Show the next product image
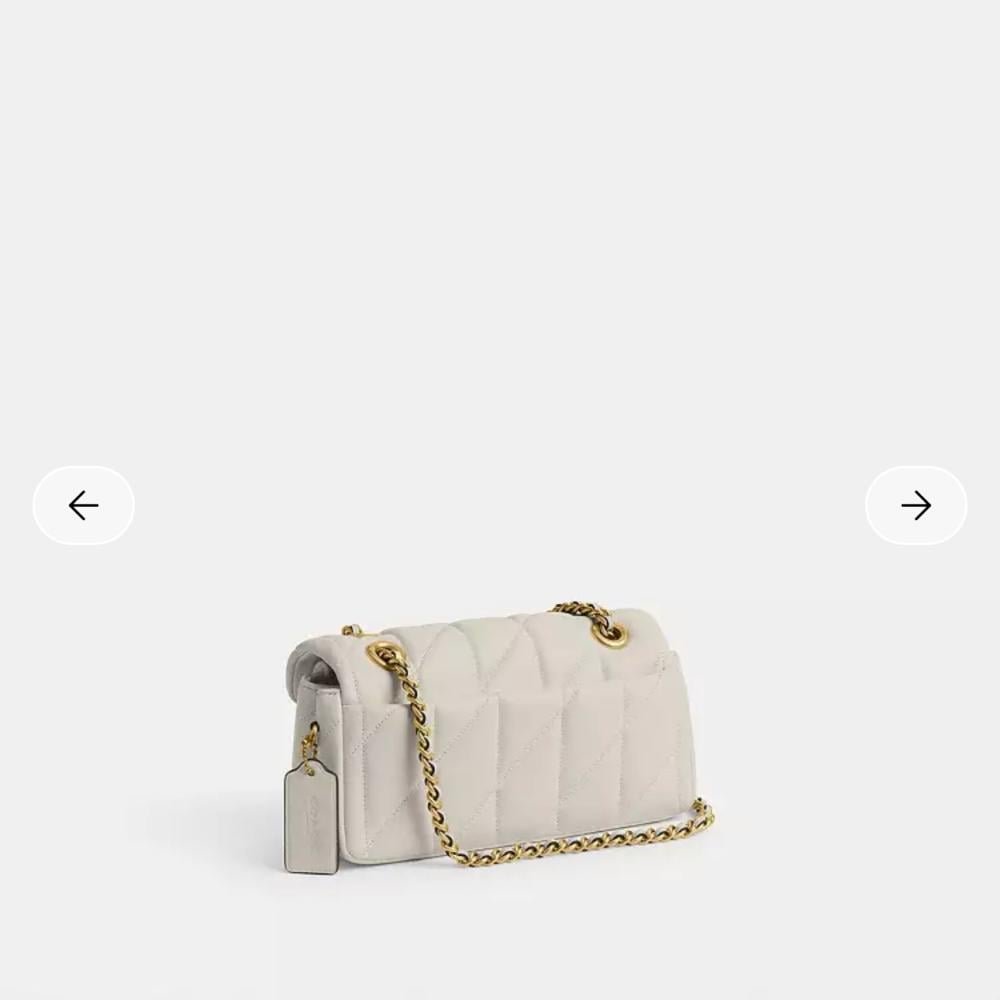 click(916, 505)
